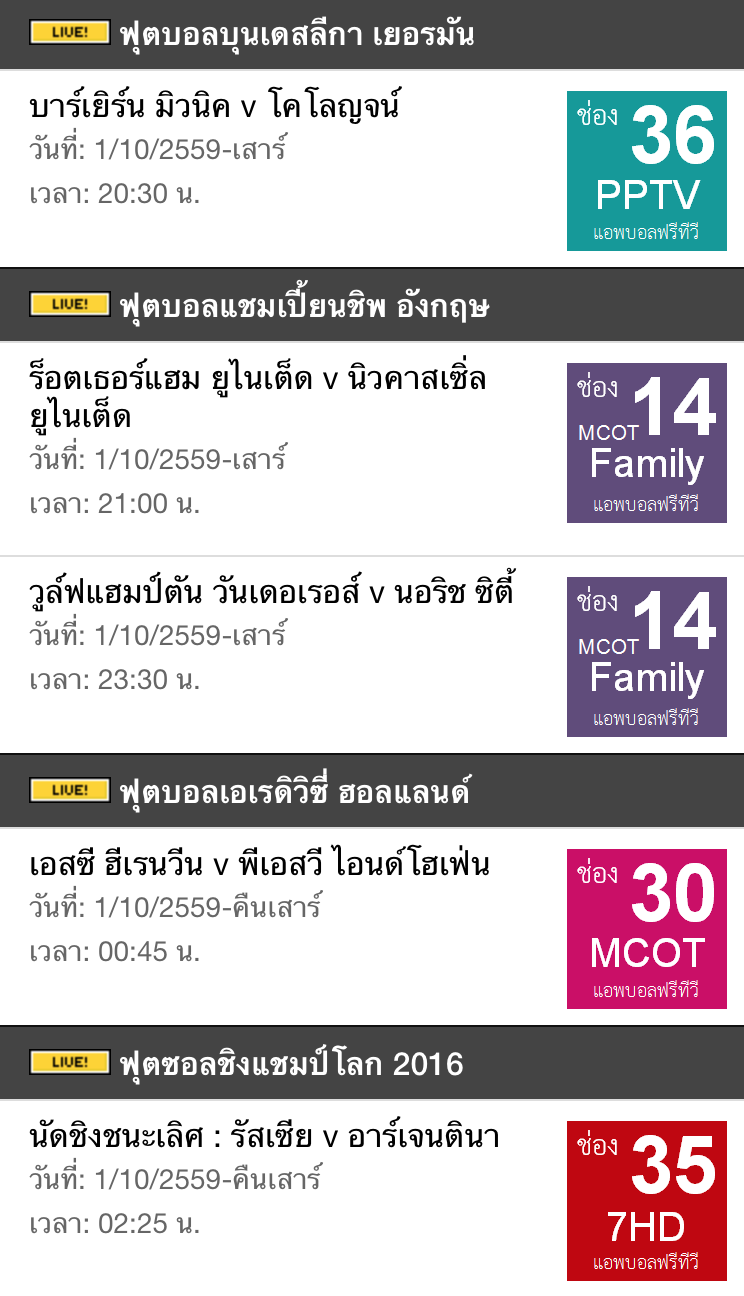Tap MCOT Family tile for the 21:00 match
The image size is (744, 1296).
(x=647, y=443)
